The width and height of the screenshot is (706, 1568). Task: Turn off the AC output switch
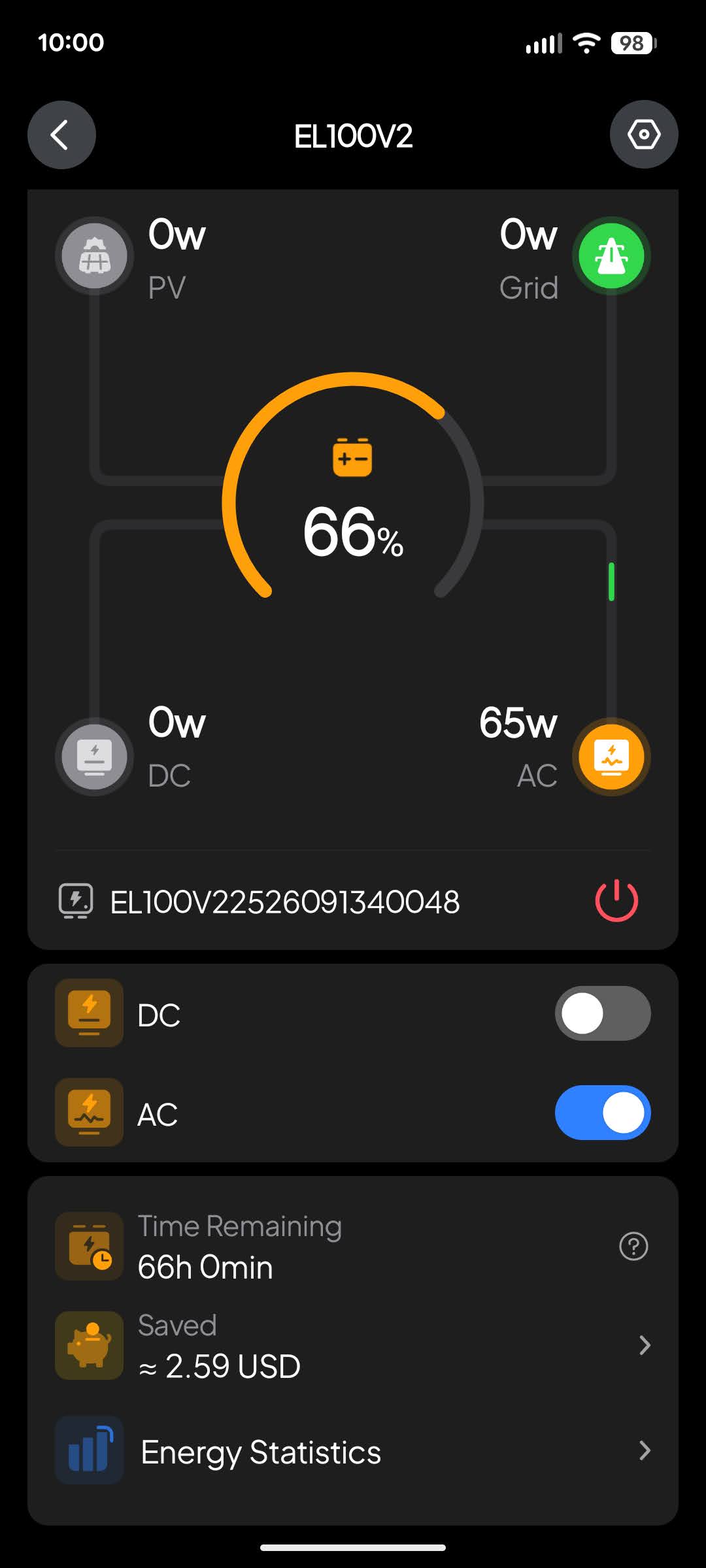602,1113
